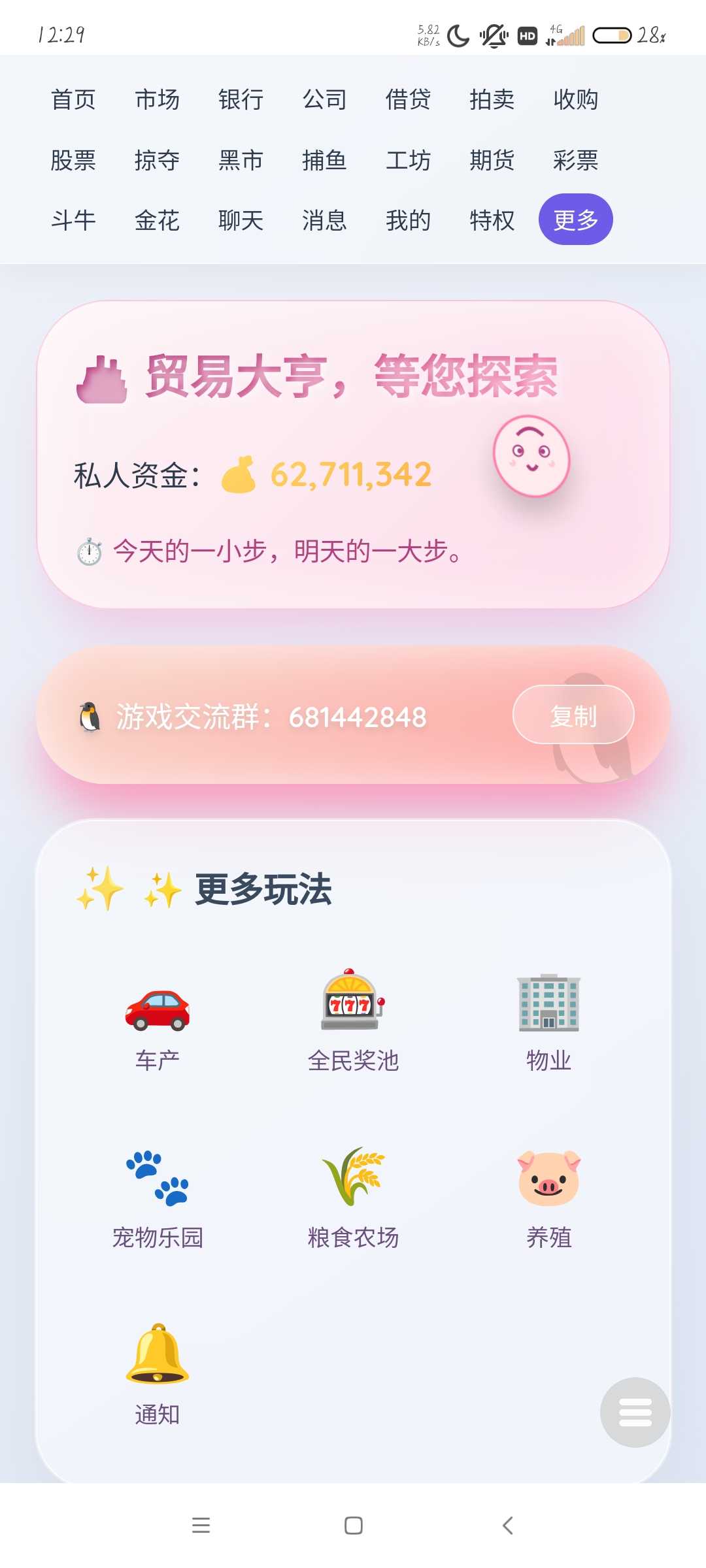This screenshot has width=706, height=1568.
Task: Tap the 彩票 tab
Action: pyautogui.click(x=575, y=160)
